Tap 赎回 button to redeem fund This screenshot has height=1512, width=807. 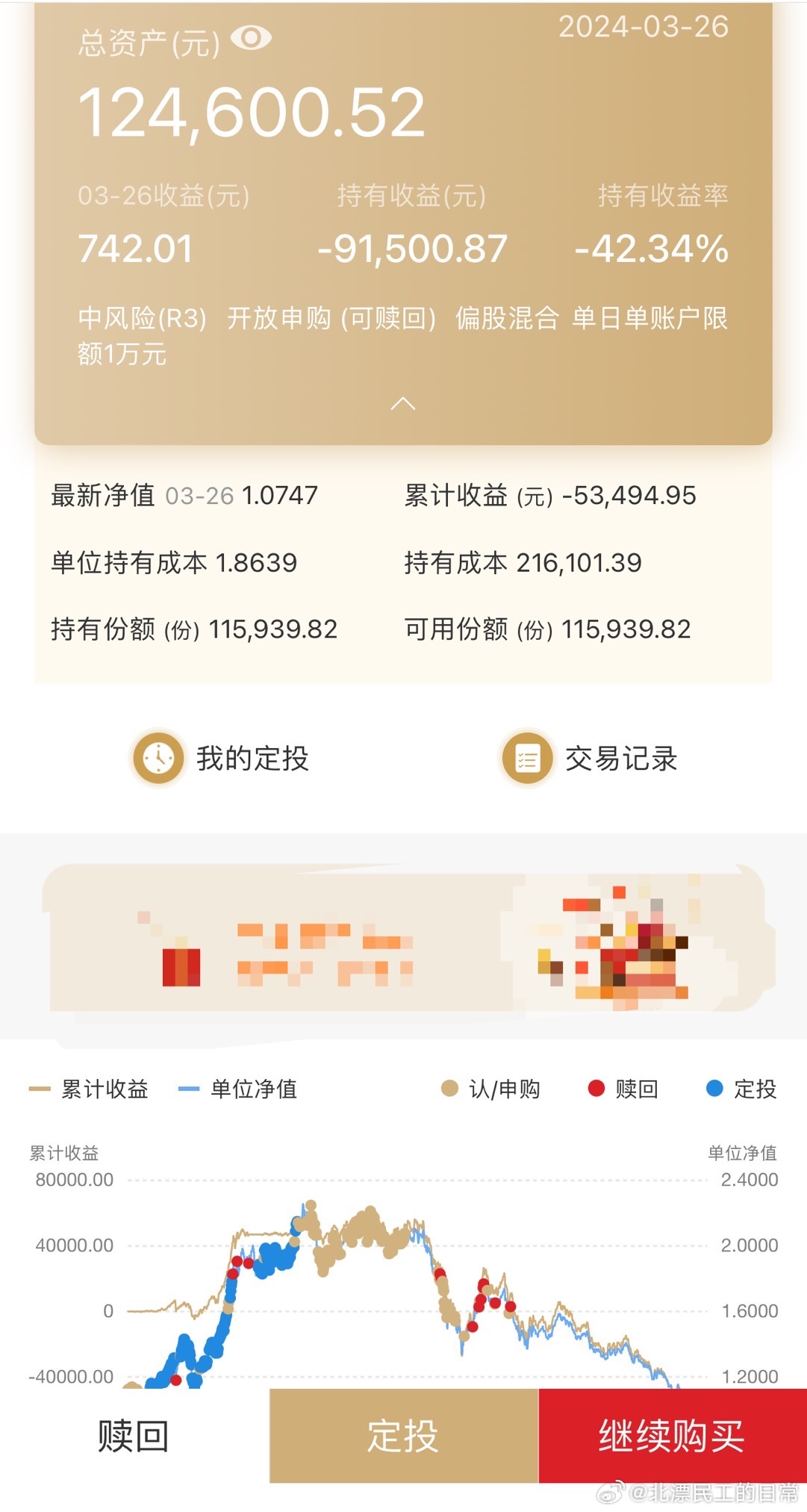click(x=134, y=1436)
